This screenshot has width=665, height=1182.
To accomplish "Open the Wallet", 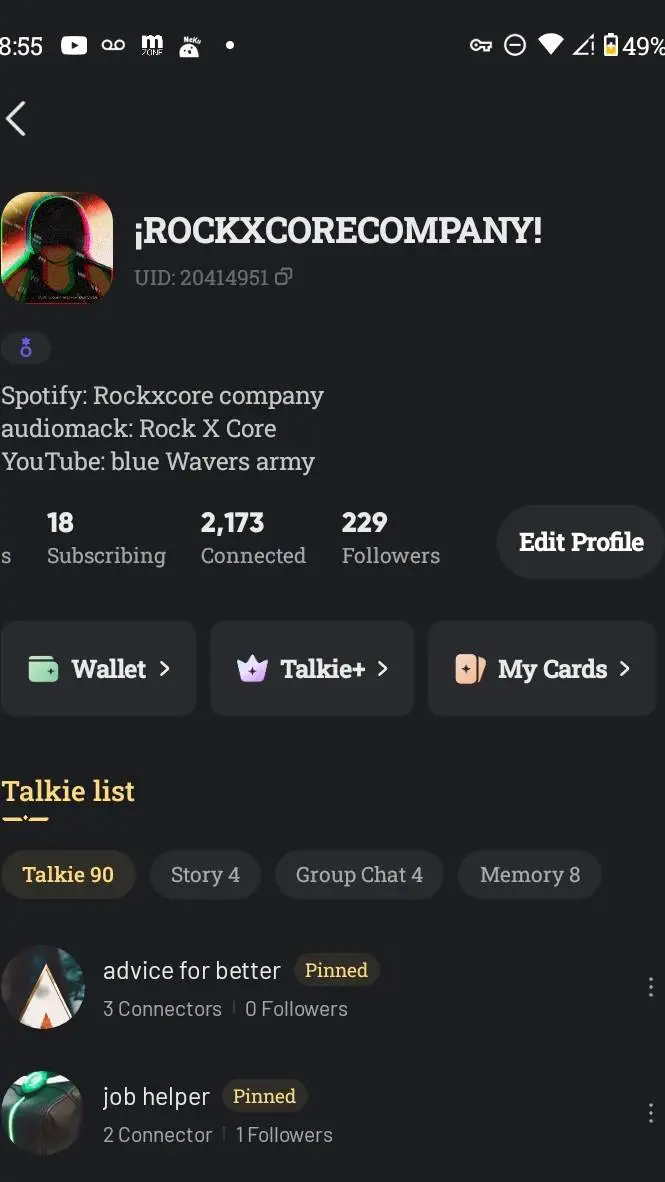I will [98, 669].
